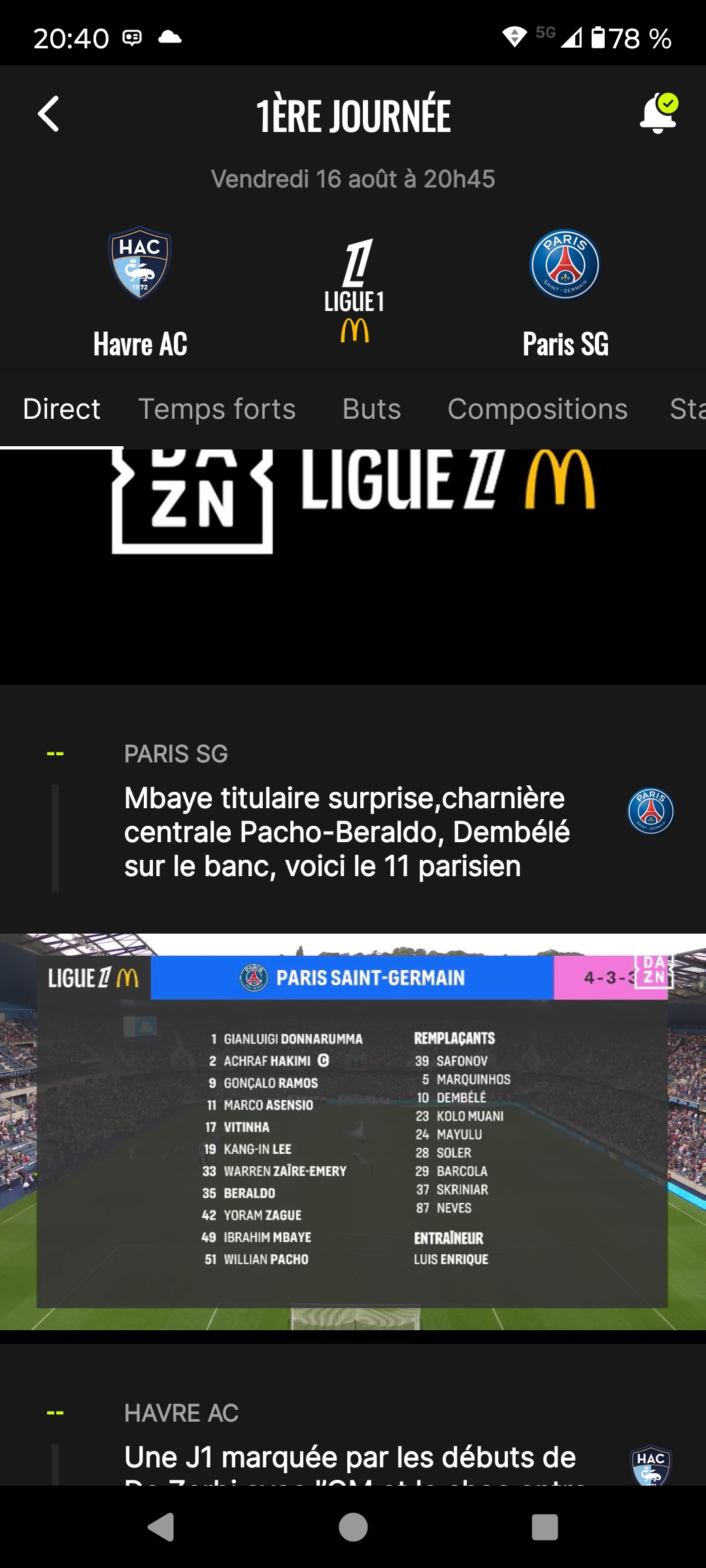Screen dimensions: 706x1568
Task: Open the Paris SG lineup image
Action: pos(353,1132)
